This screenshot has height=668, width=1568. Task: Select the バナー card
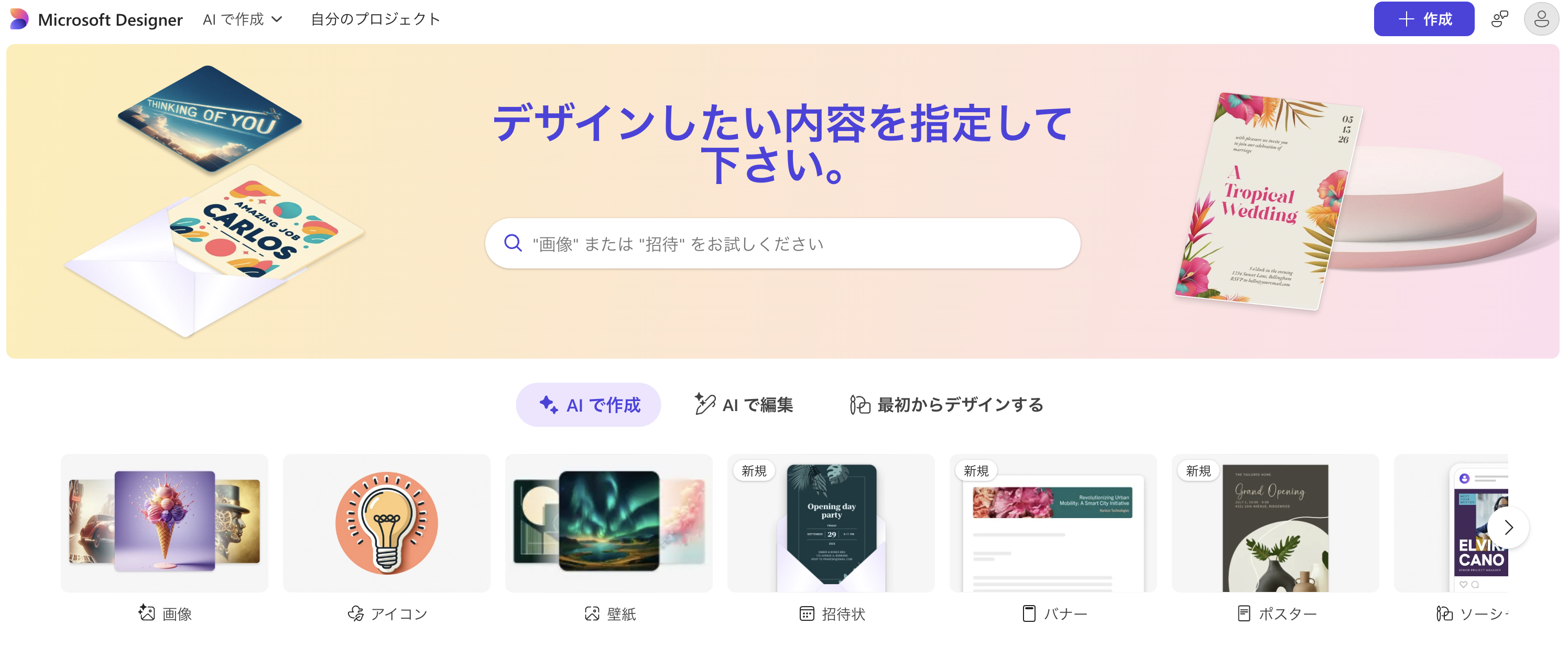tap(1053, 523)
